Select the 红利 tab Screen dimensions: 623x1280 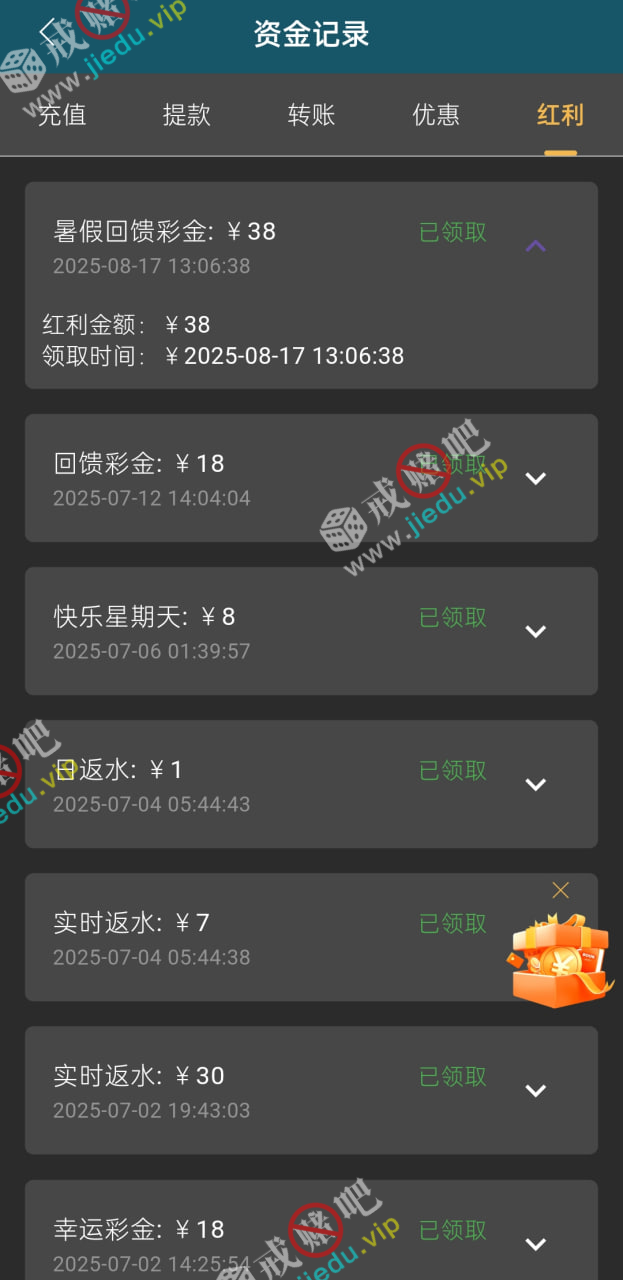tap(560, 115)
